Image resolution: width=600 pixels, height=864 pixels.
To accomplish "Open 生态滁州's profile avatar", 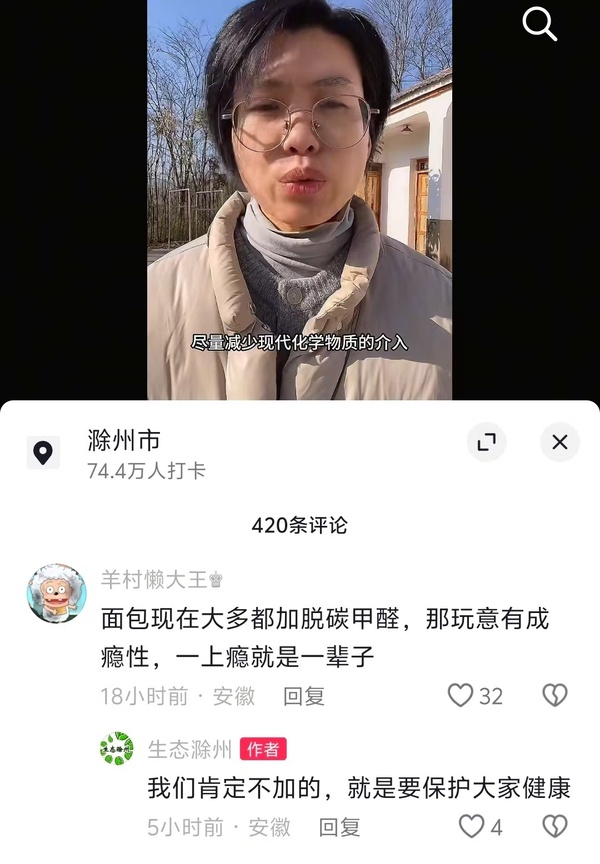I will [x=116, y=749].
